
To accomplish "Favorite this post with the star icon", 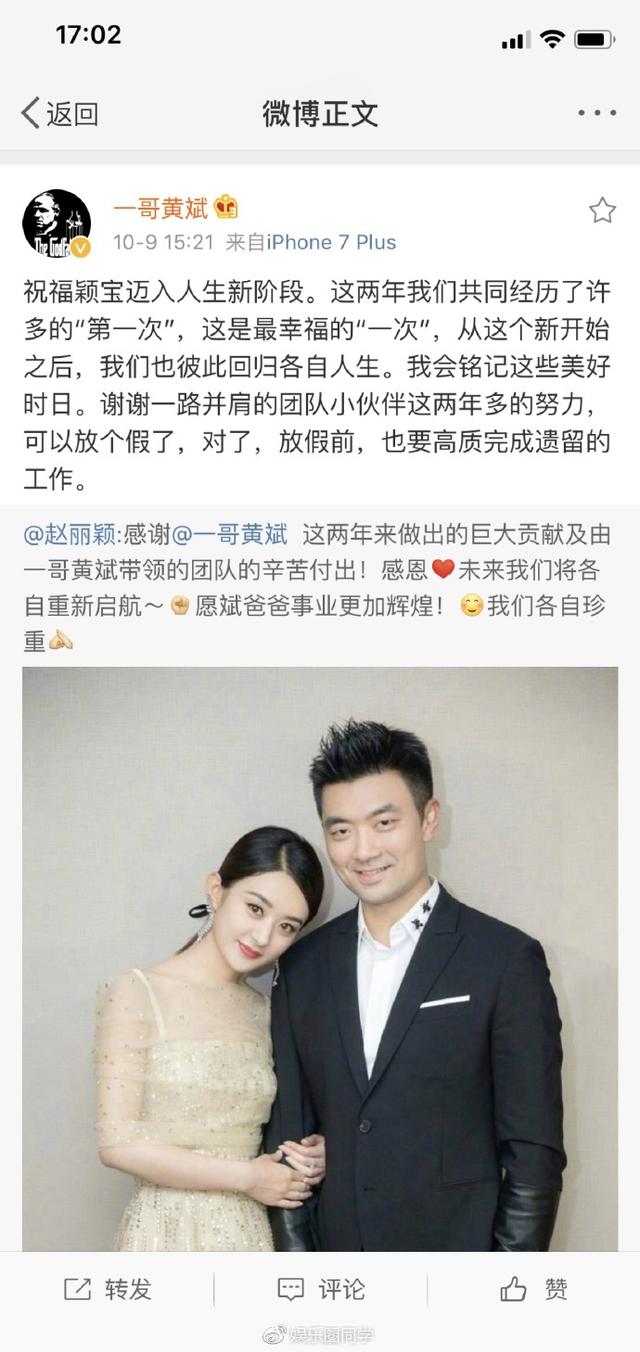I will [x=602, y=210].
